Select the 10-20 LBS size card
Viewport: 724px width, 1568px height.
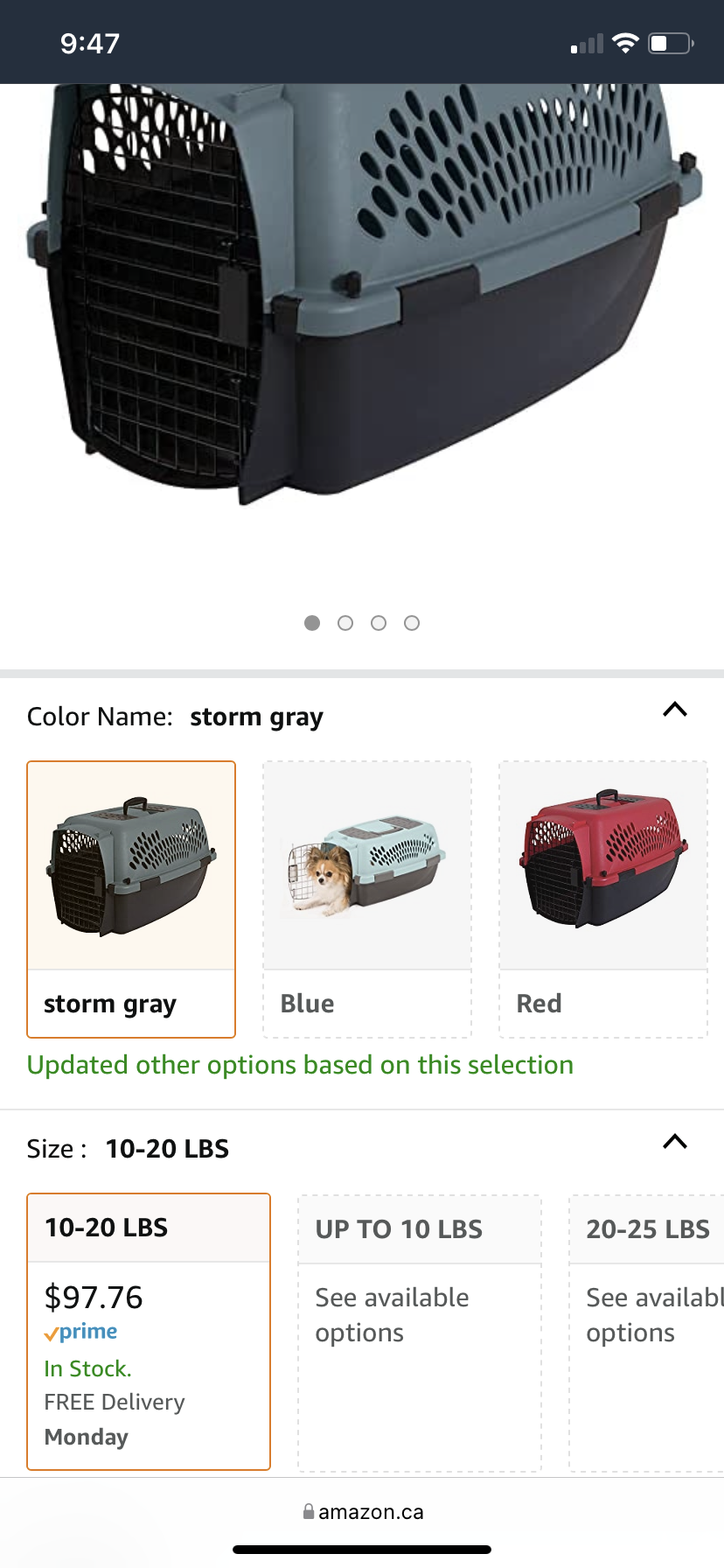click(x=149, y=1332)
